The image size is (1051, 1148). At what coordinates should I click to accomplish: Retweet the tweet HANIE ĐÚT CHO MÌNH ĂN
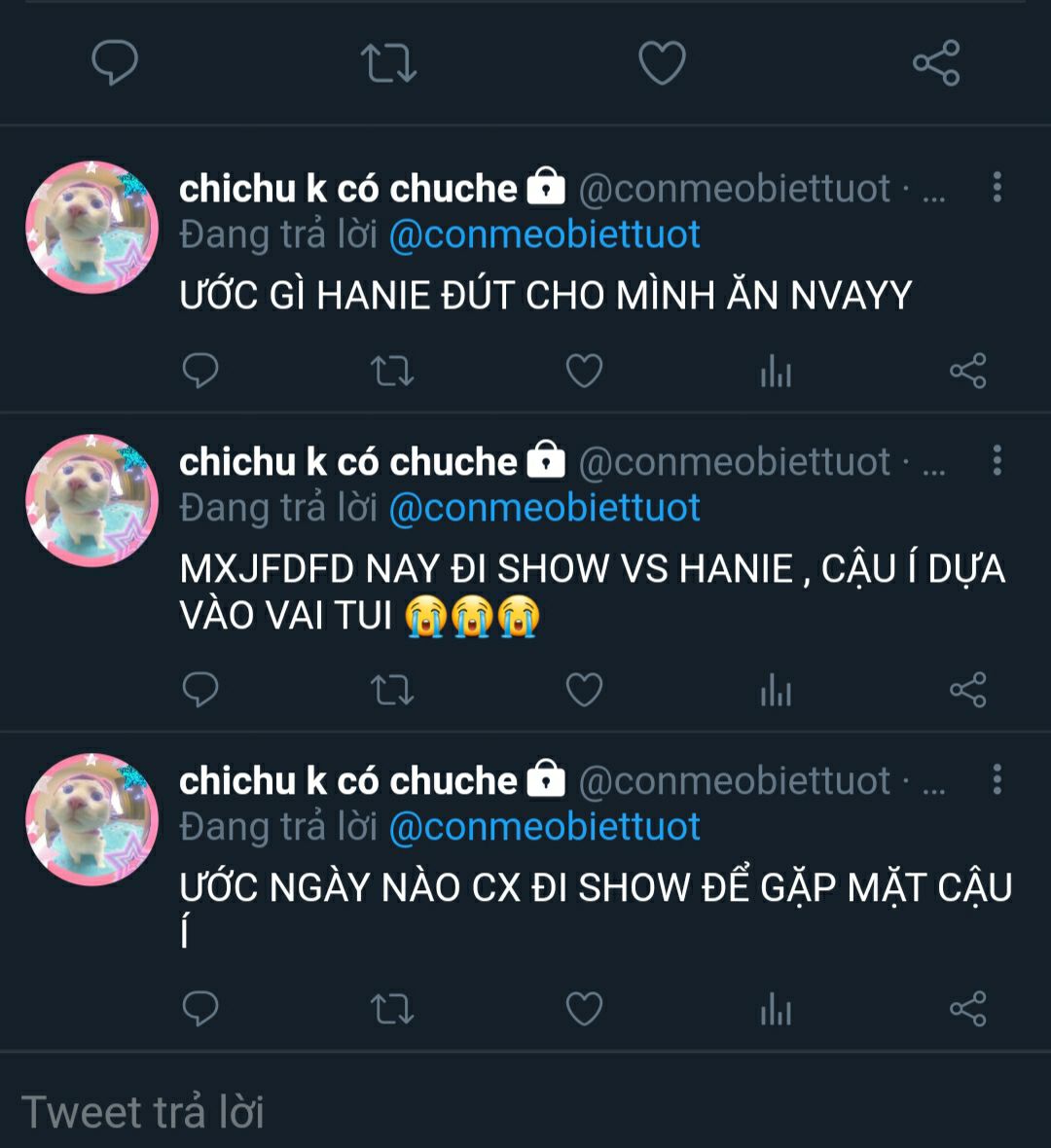[392, 371]
